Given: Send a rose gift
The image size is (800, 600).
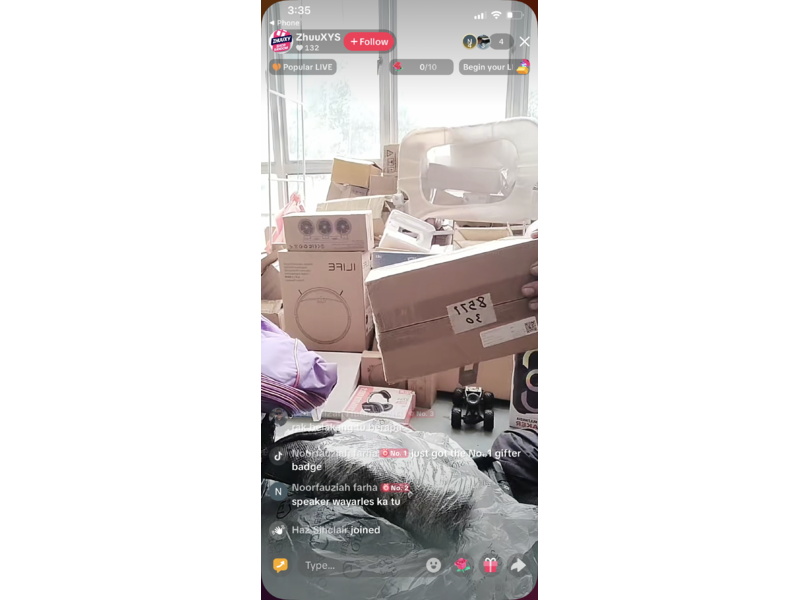Looking at the screenshot, I should [461, 565].
